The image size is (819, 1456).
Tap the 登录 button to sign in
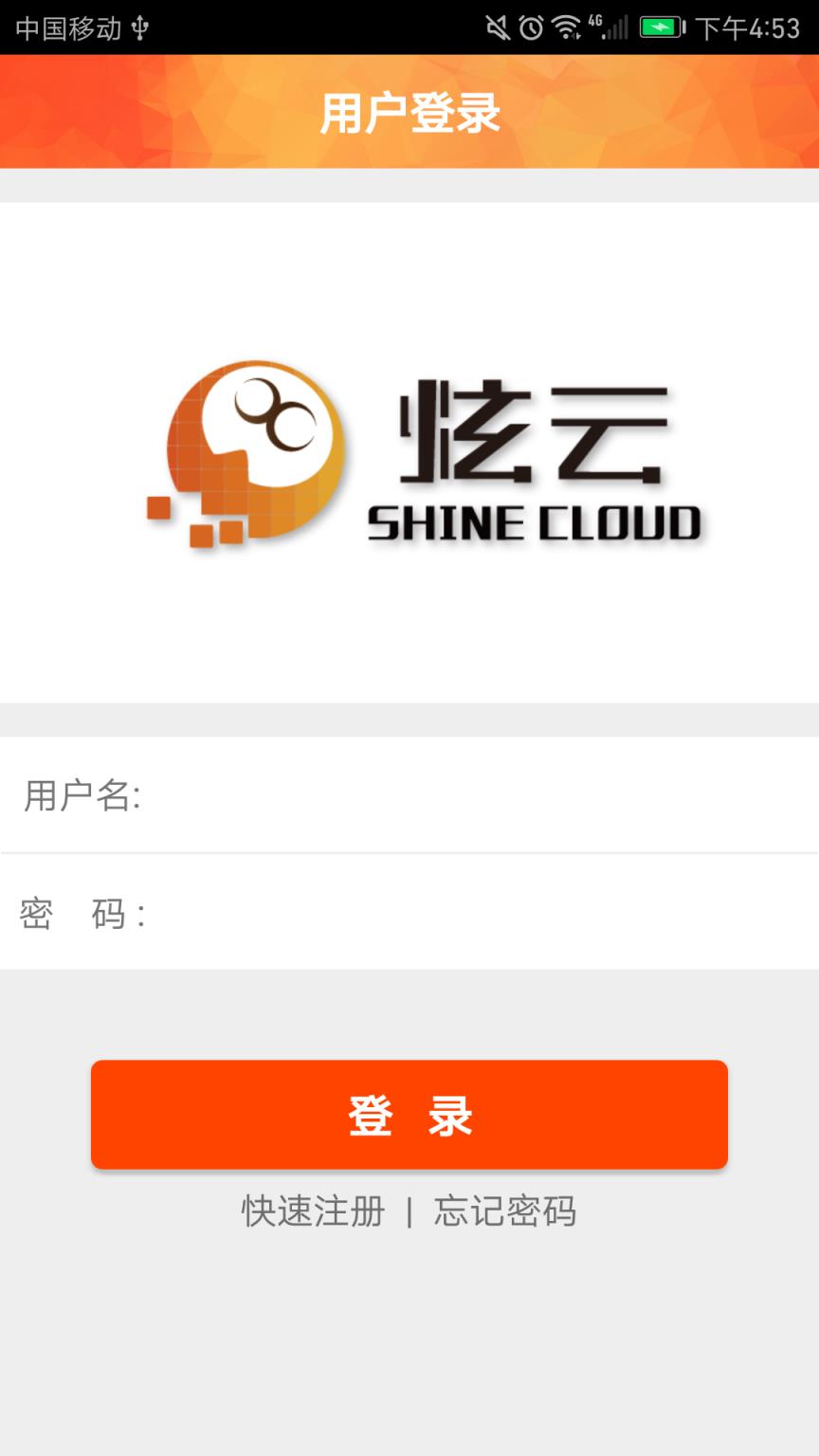click(x=409, y=1114)
